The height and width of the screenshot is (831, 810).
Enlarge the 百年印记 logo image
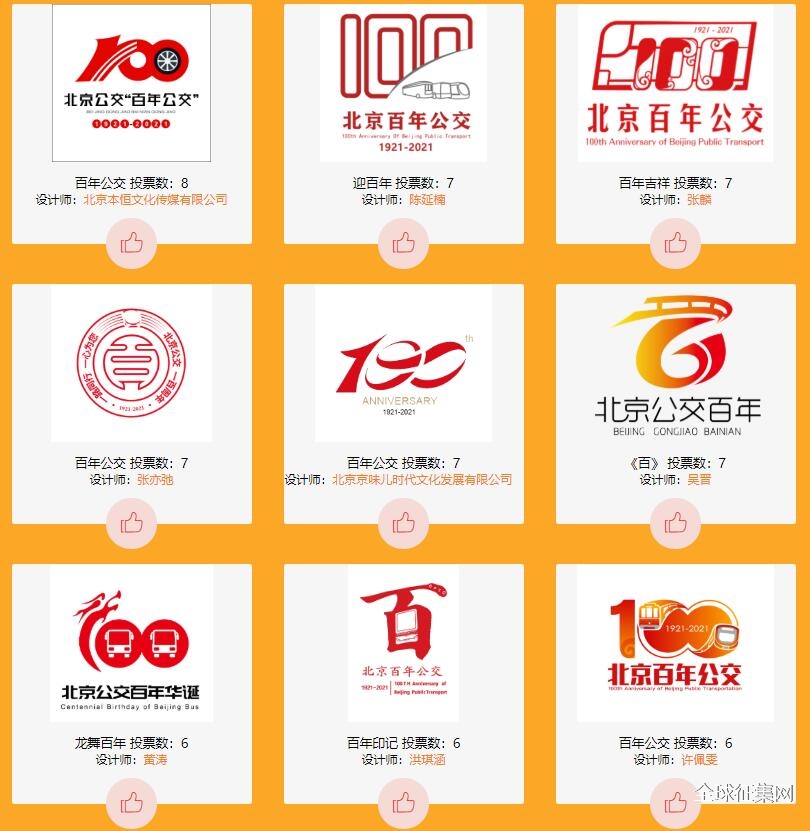(403, 643)
